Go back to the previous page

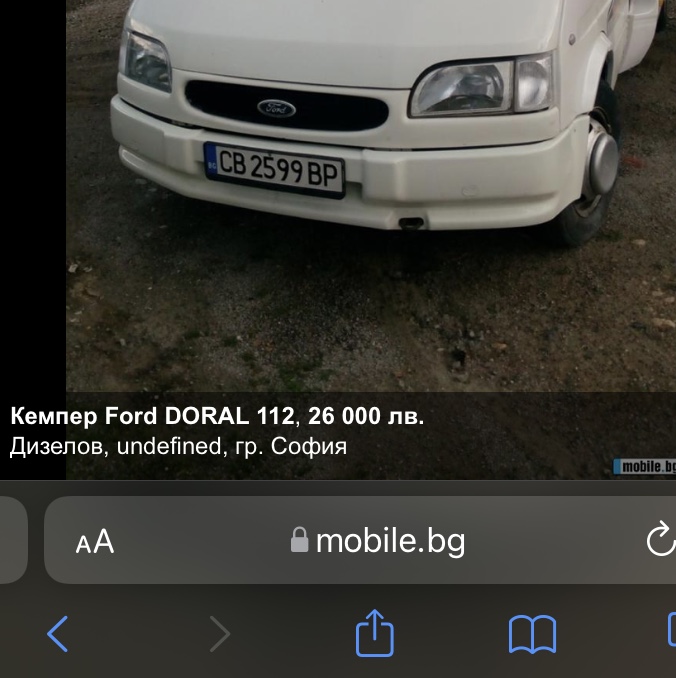(x=58, y=634)
